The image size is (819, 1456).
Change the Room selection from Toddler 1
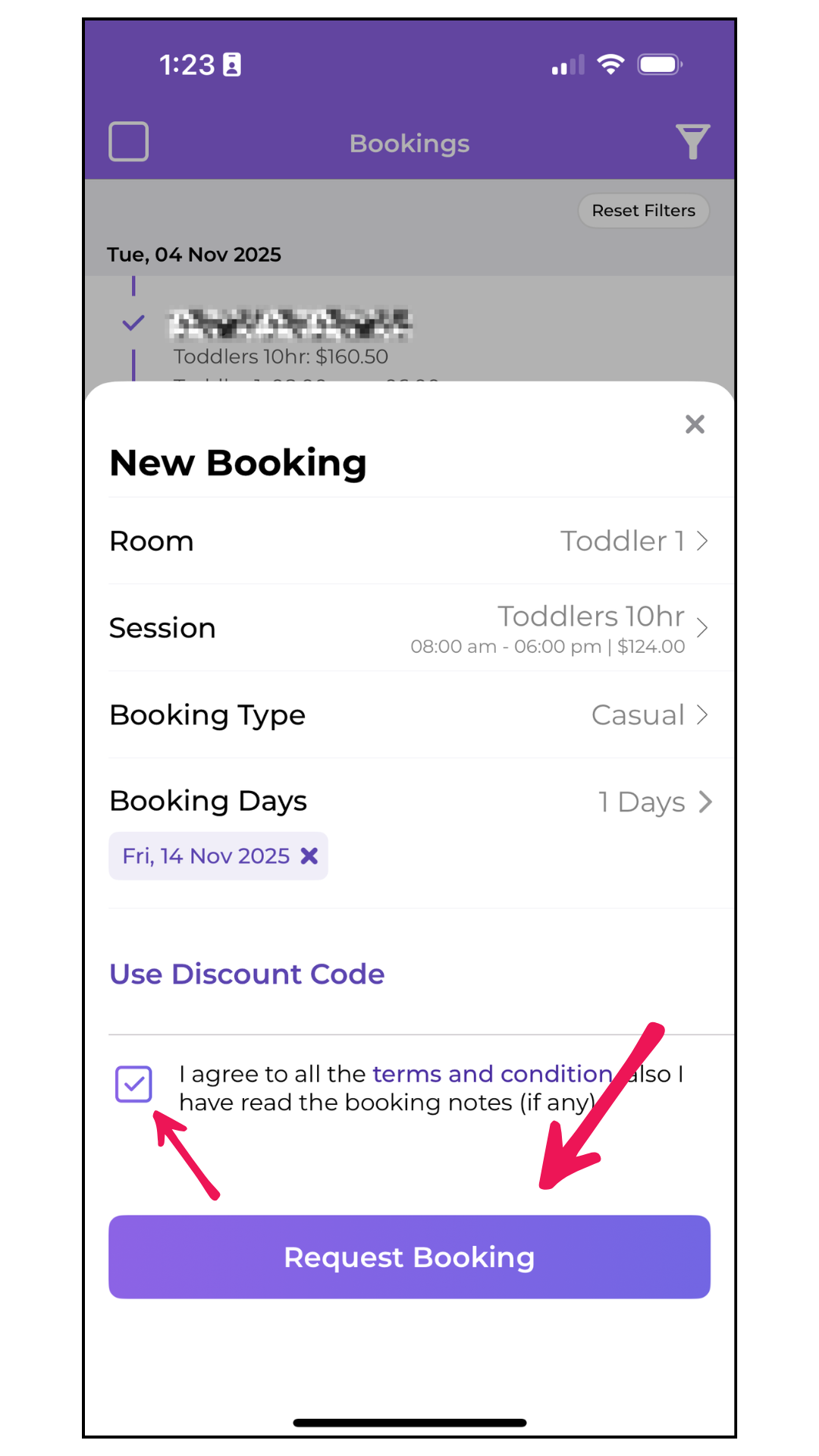point(633,541)
